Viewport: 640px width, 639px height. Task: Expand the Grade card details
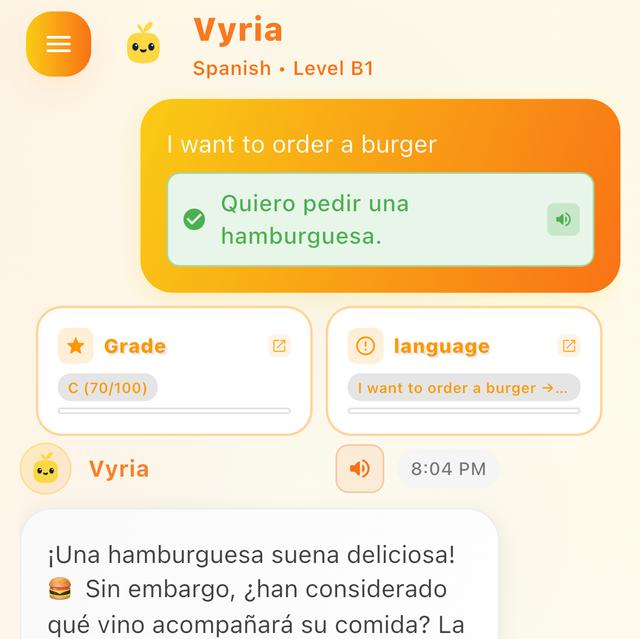click(x=280, y=346)
